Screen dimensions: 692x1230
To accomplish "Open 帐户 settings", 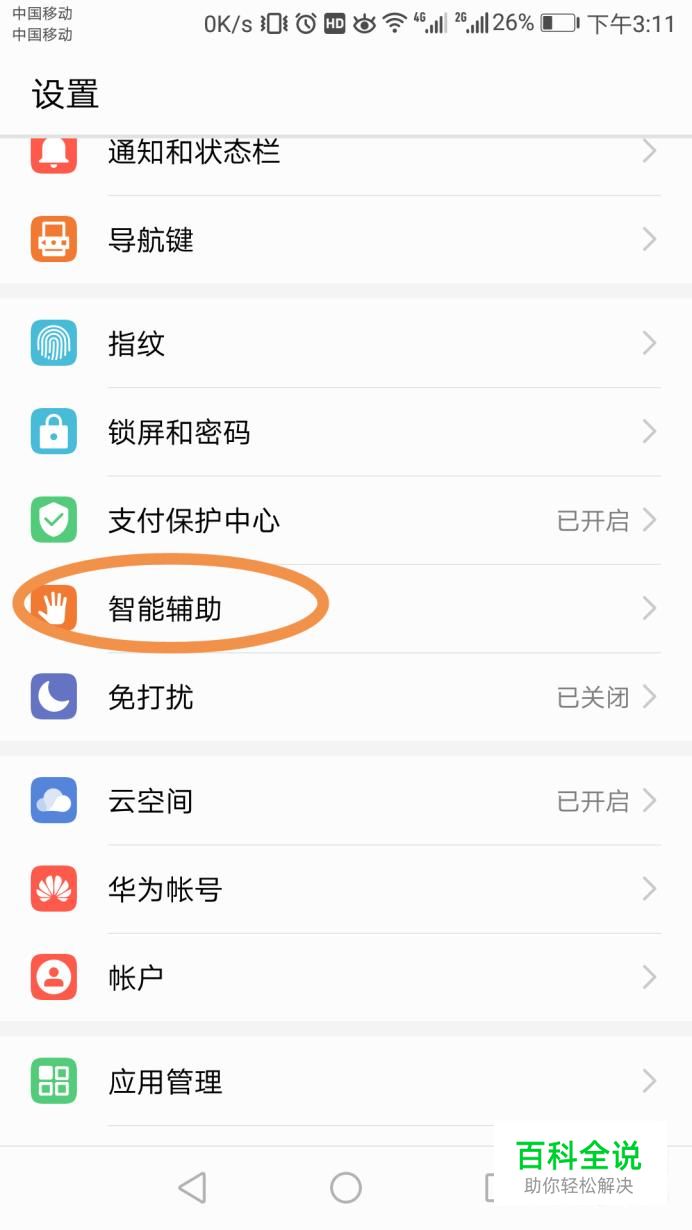I will (346, 977).
